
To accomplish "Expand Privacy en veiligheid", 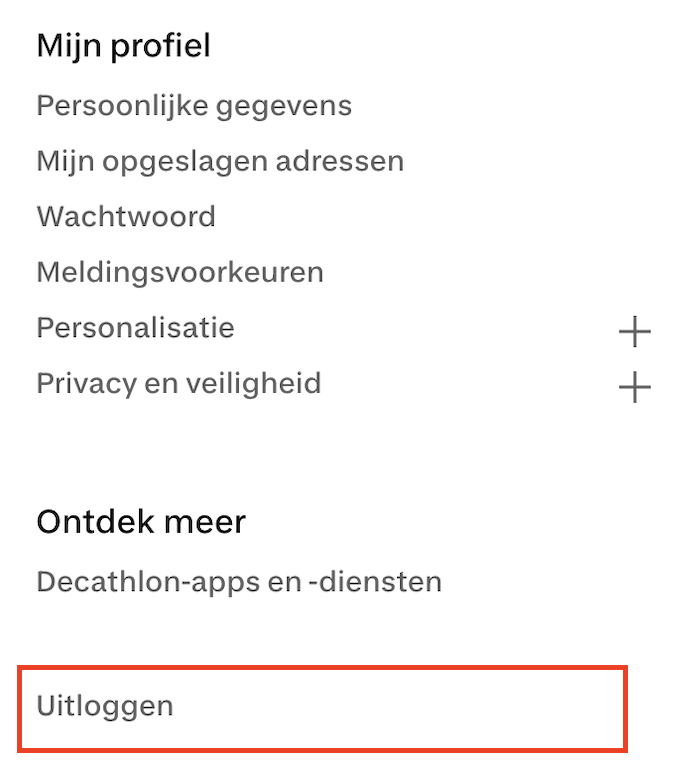I will tap(634, 387).
